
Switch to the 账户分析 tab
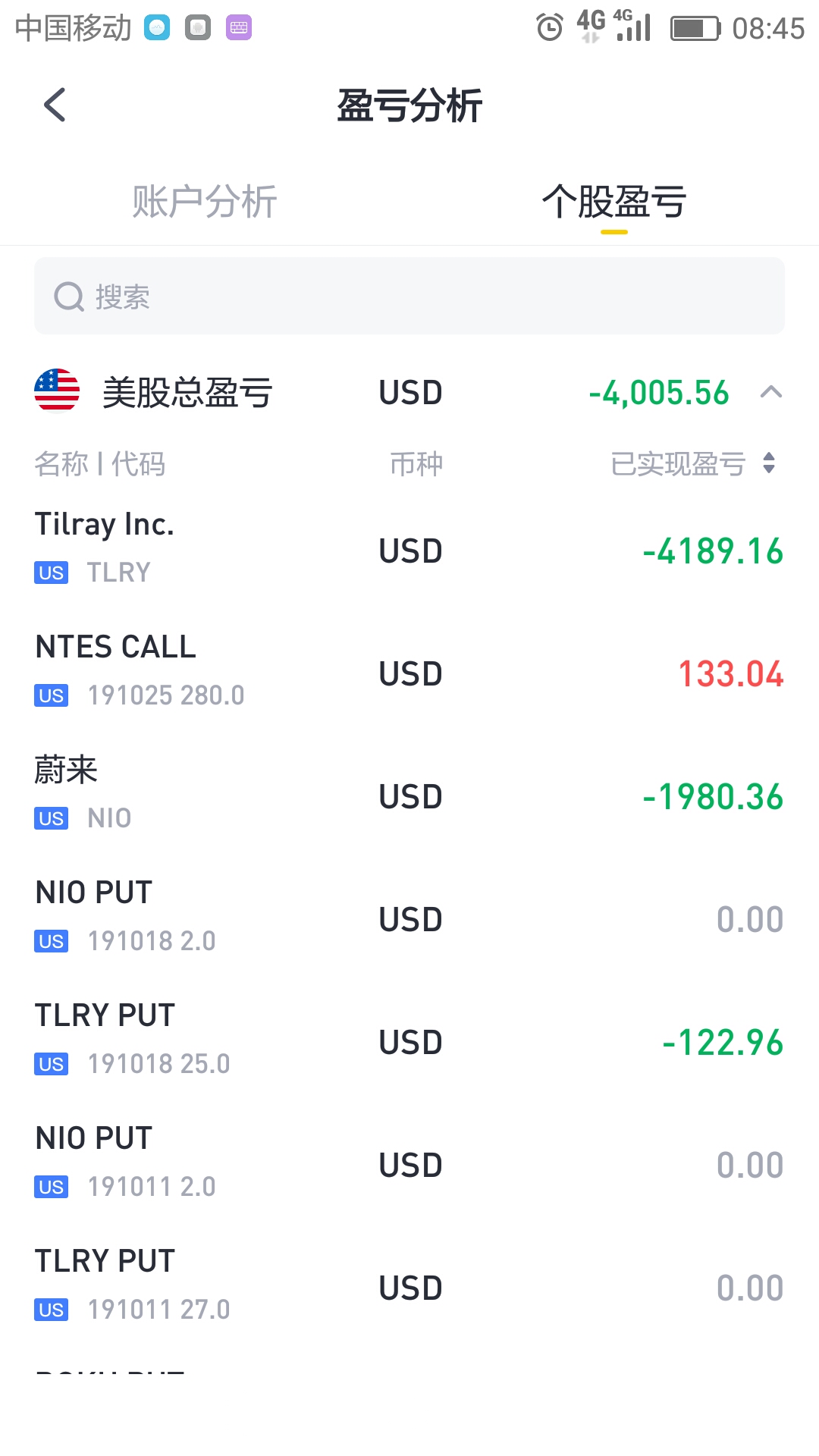pos(204,202)
